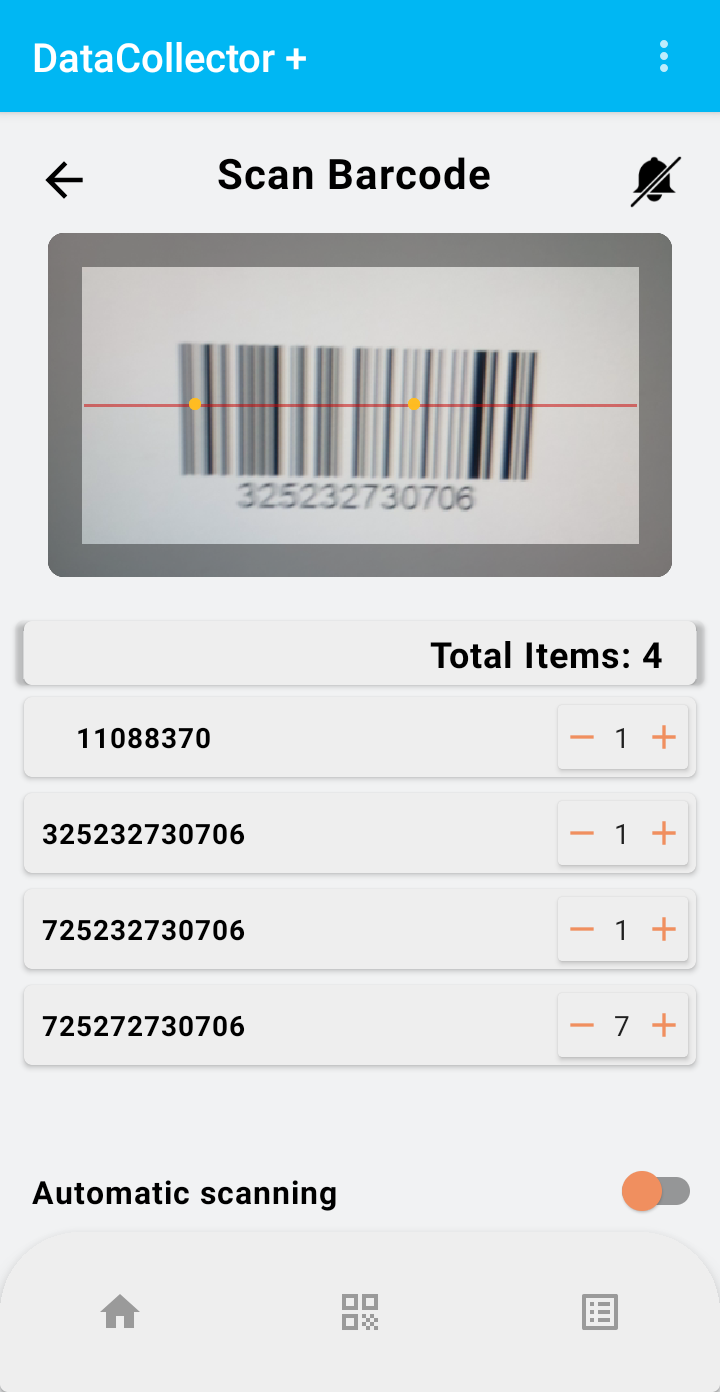Viewport: 720px width, 1392px height.
Task: Open the overflow menu in the app bar
Action: point(663,57)
